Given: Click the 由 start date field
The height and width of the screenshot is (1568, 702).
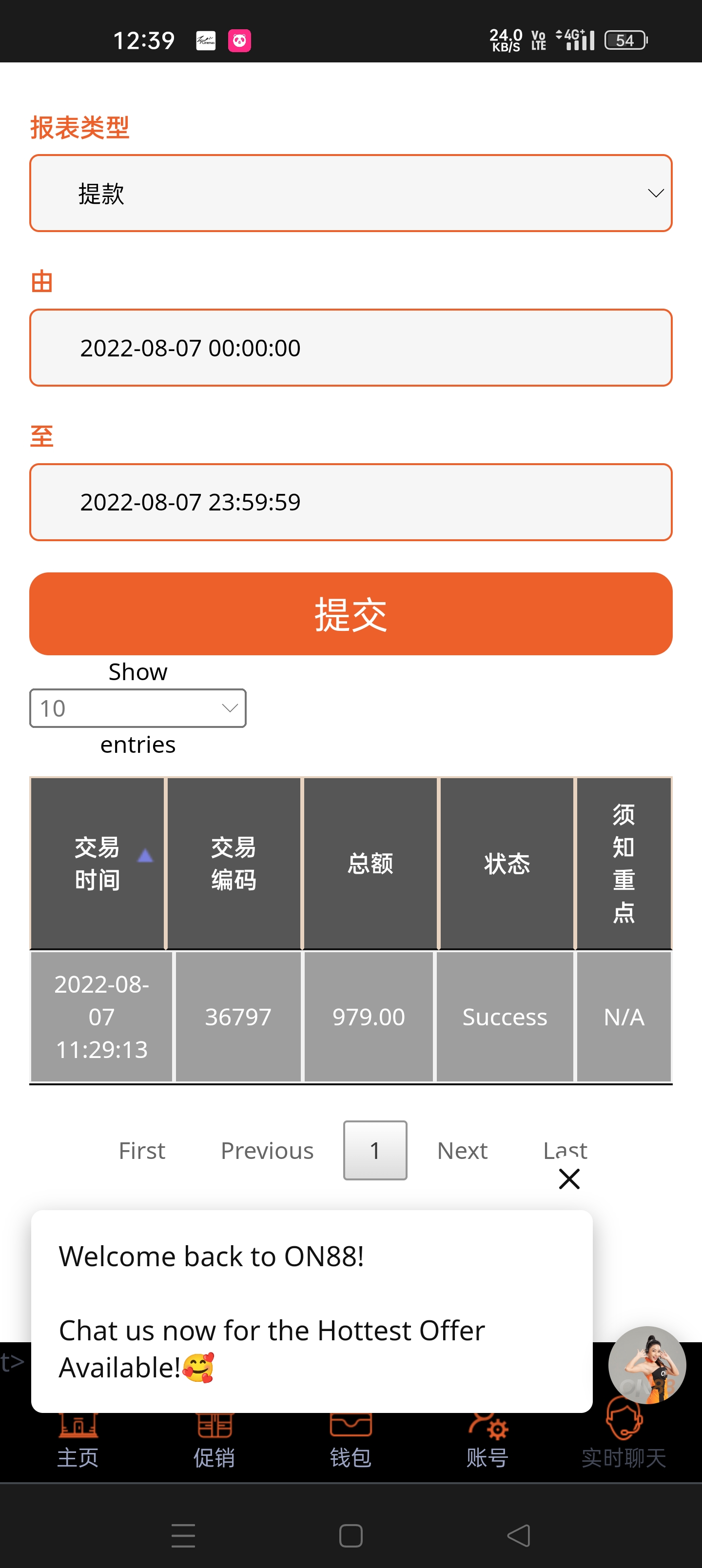Looking at the screenshot, I should [351, 348].
